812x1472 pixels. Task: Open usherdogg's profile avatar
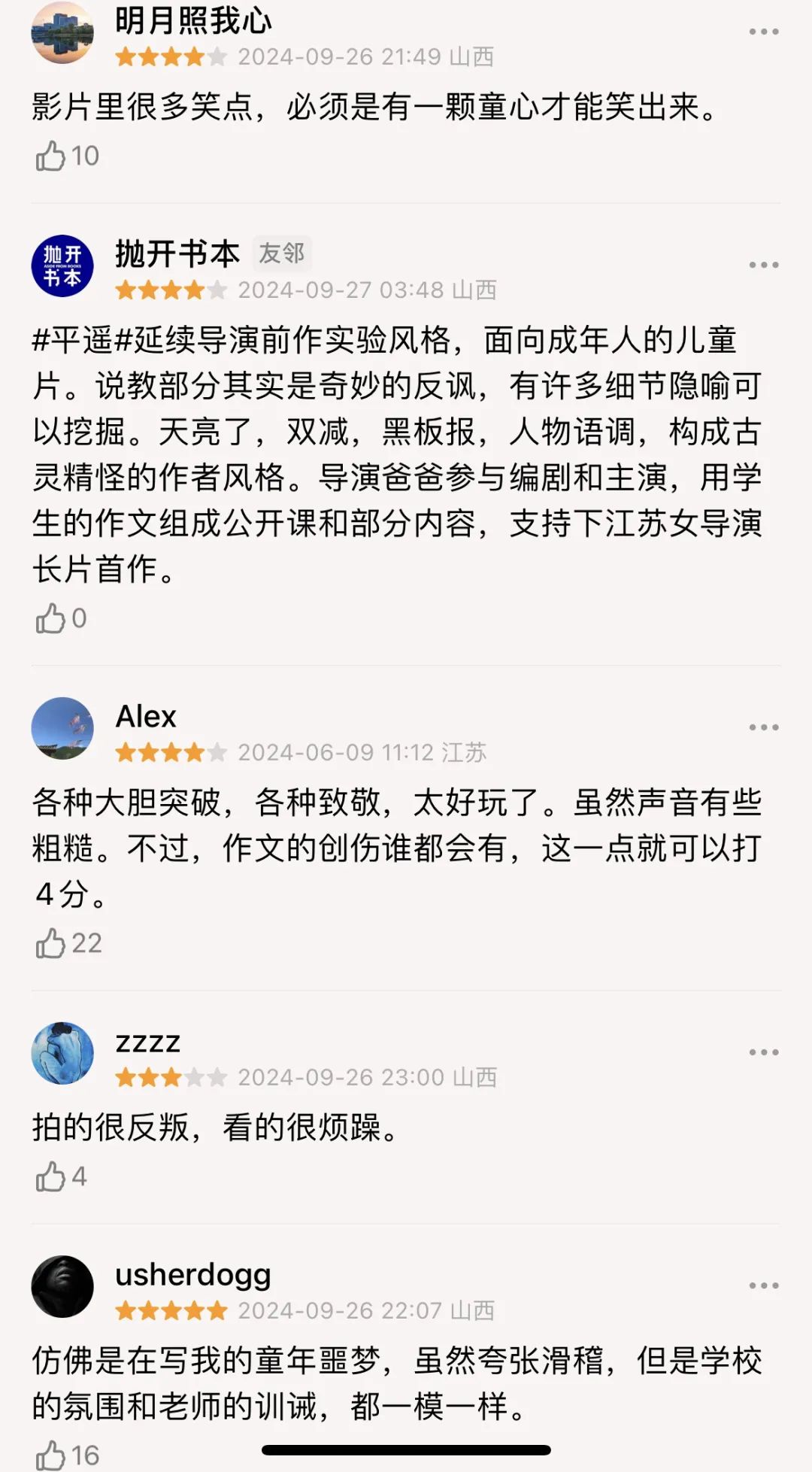[x=62, y=1286]
